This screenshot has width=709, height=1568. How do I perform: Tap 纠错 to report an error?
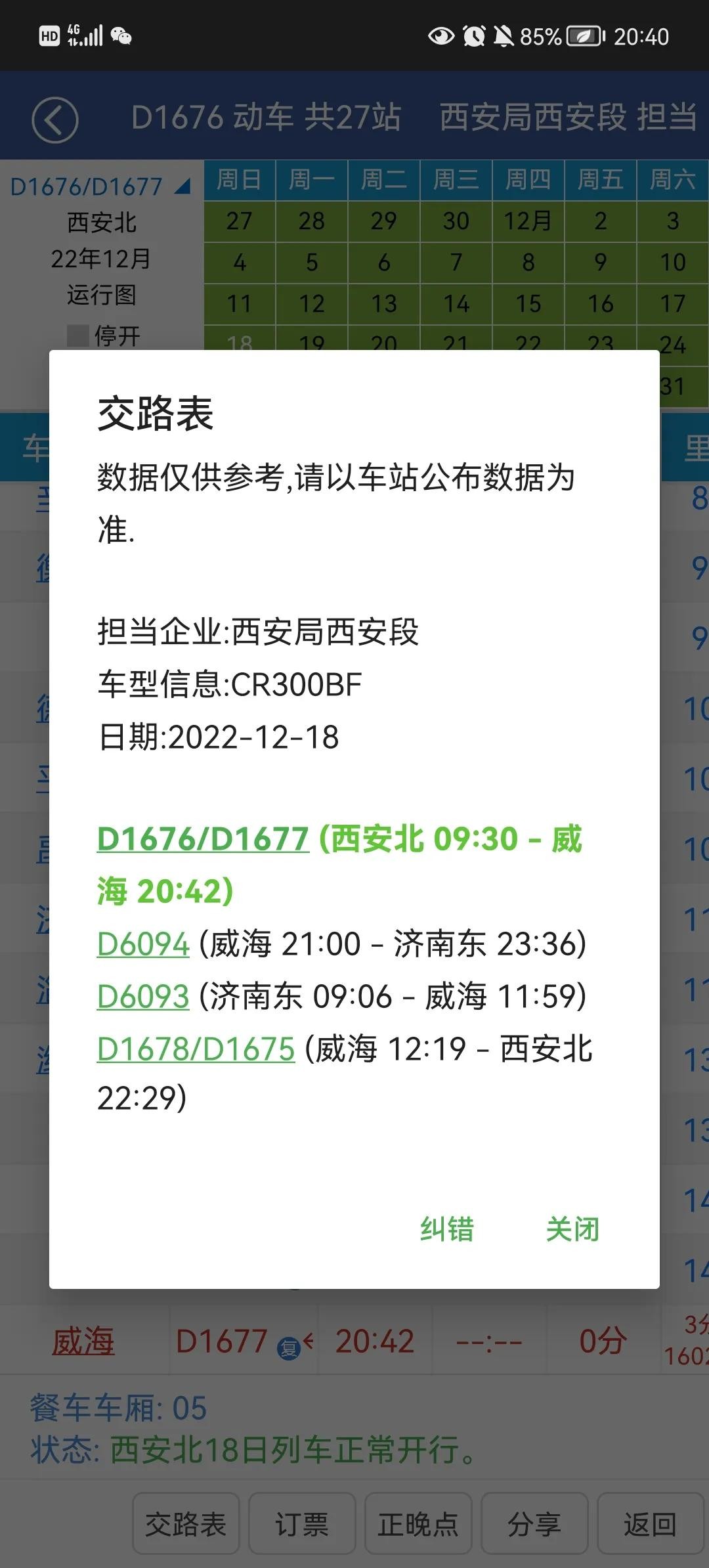(x=447, y=1229)
